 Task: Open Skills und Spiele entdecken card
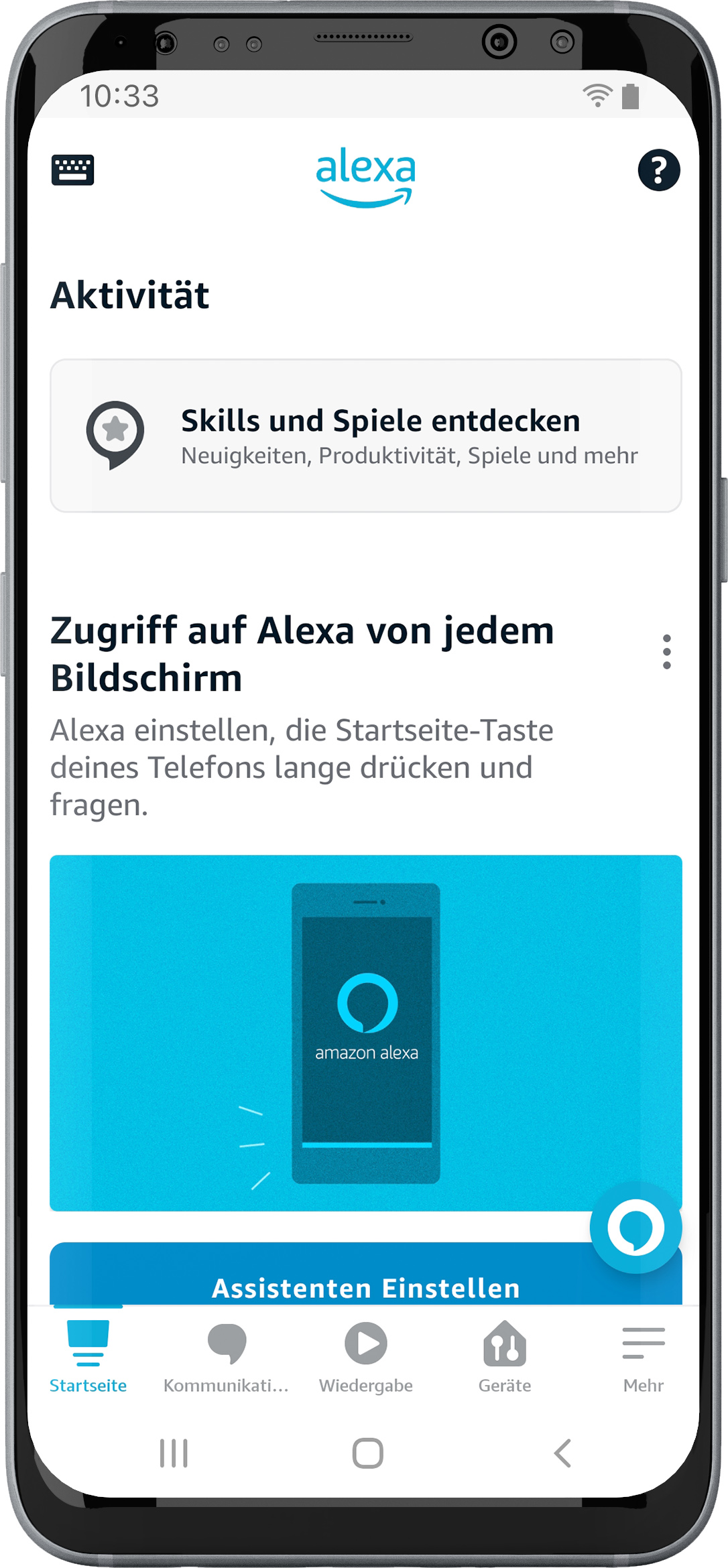(365, 436)
